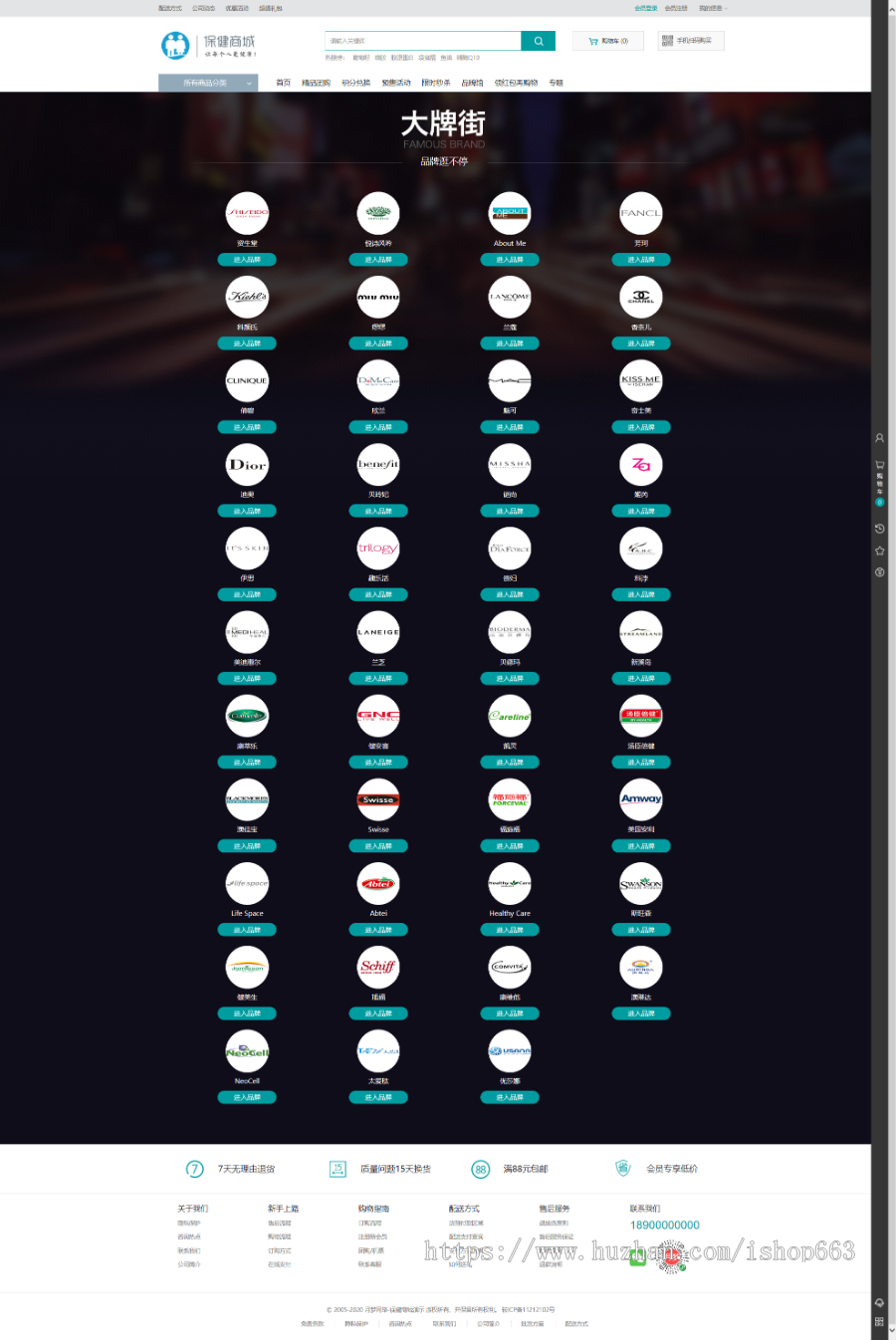This screenshot has width=896, height=1340.
Task: Expand the 所有商品分类 category dropdown
Action: (208, 83)
